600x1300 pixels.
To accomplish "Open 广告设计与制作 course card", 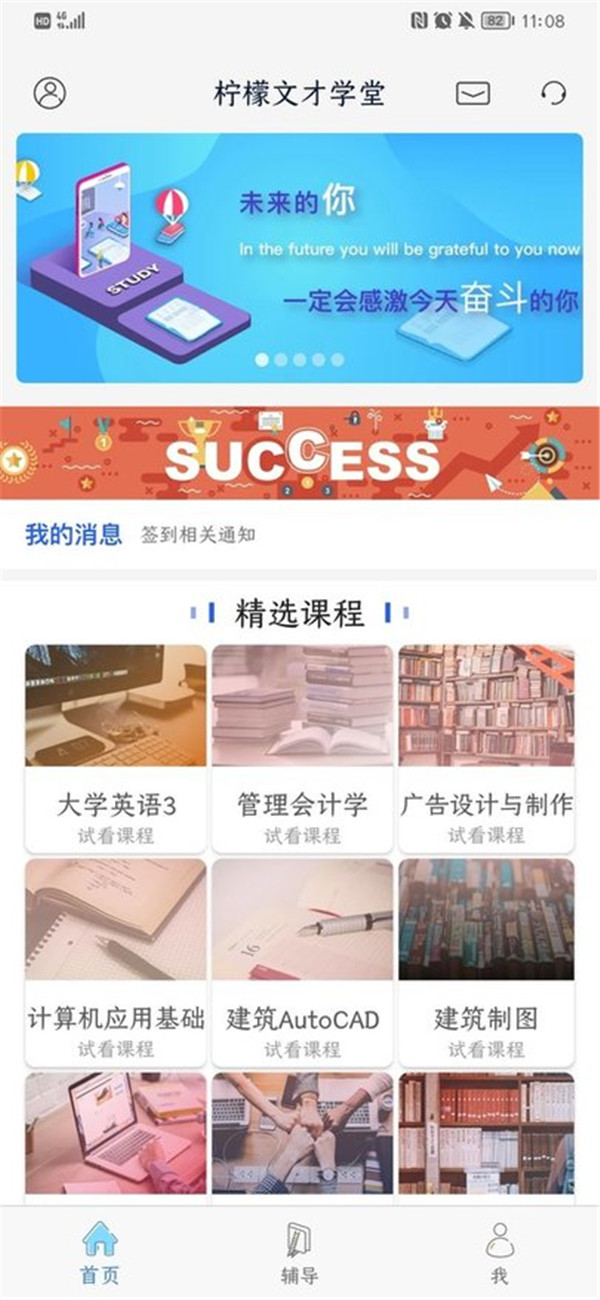I will pos(486,748).
